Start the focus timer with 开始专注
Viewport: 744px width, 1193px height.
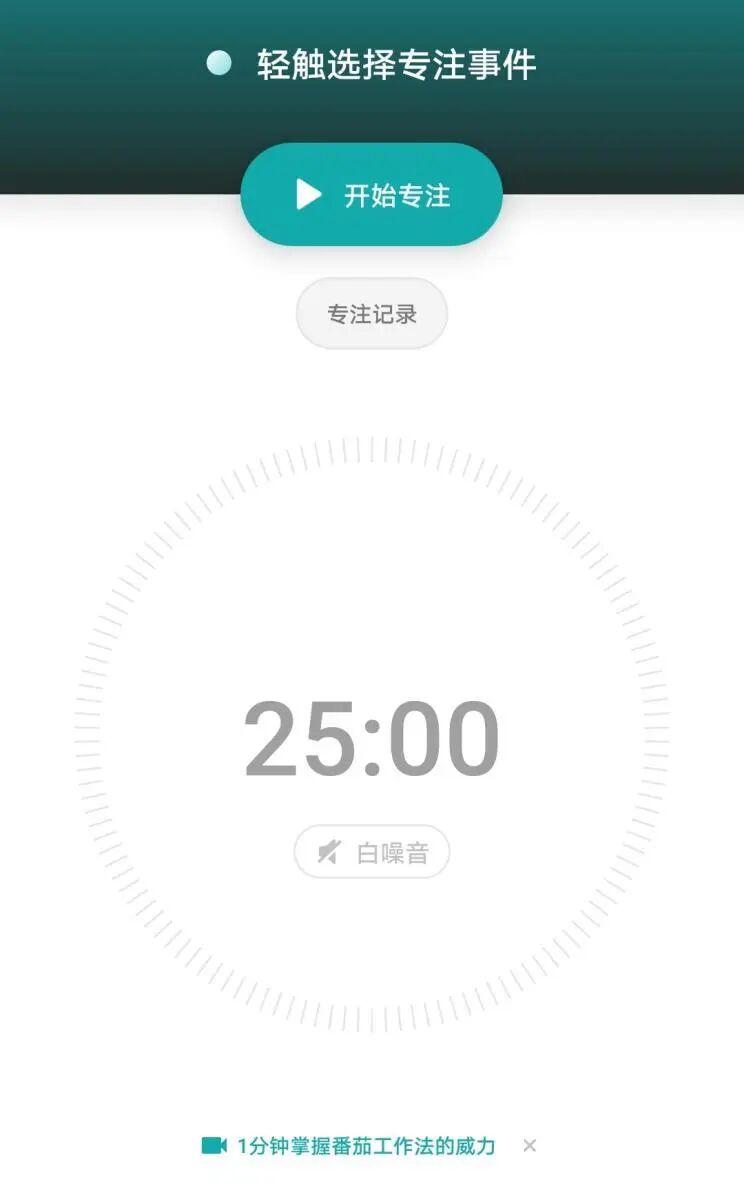click(371, 195)
